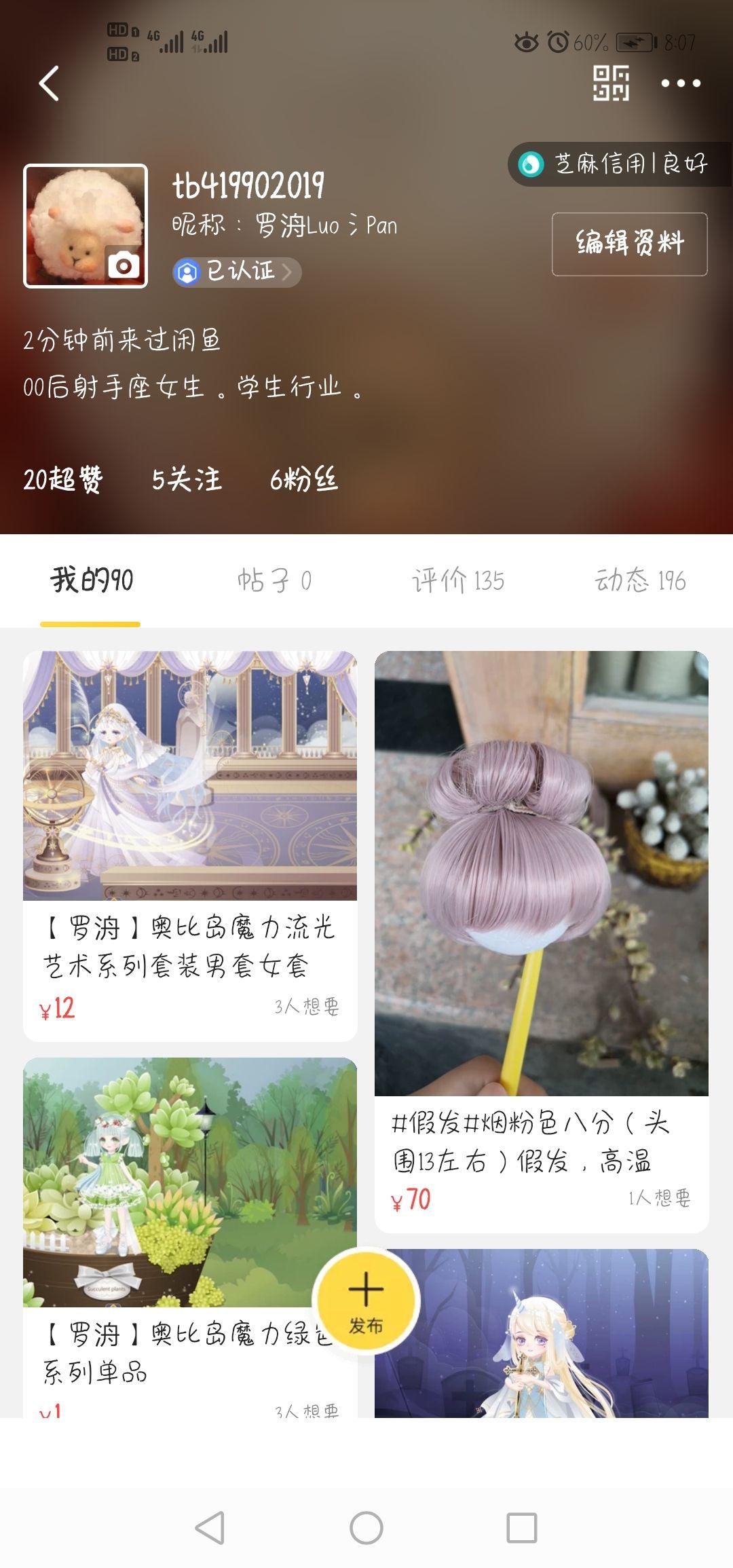Viewport: 733px width, 1568px height.
Task: Open the three-dot overflow menu
Action: [681, 83]
